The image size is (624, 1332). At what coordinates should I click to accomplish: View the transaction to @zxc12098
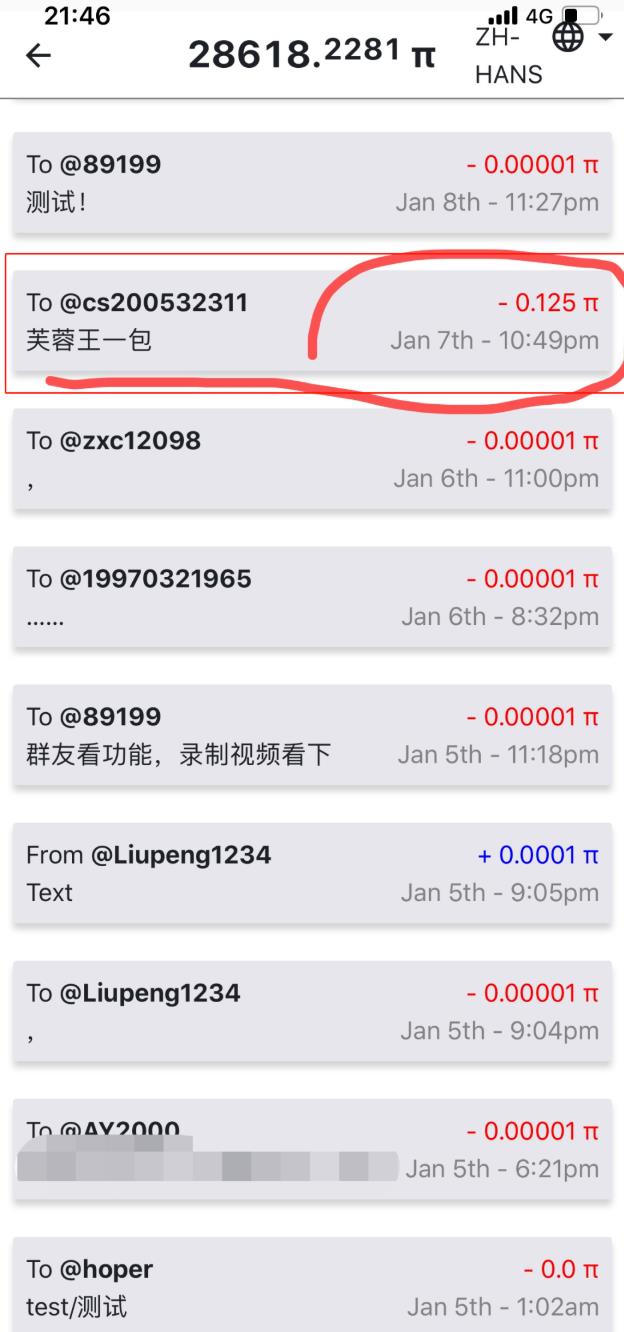pos(312,459)
